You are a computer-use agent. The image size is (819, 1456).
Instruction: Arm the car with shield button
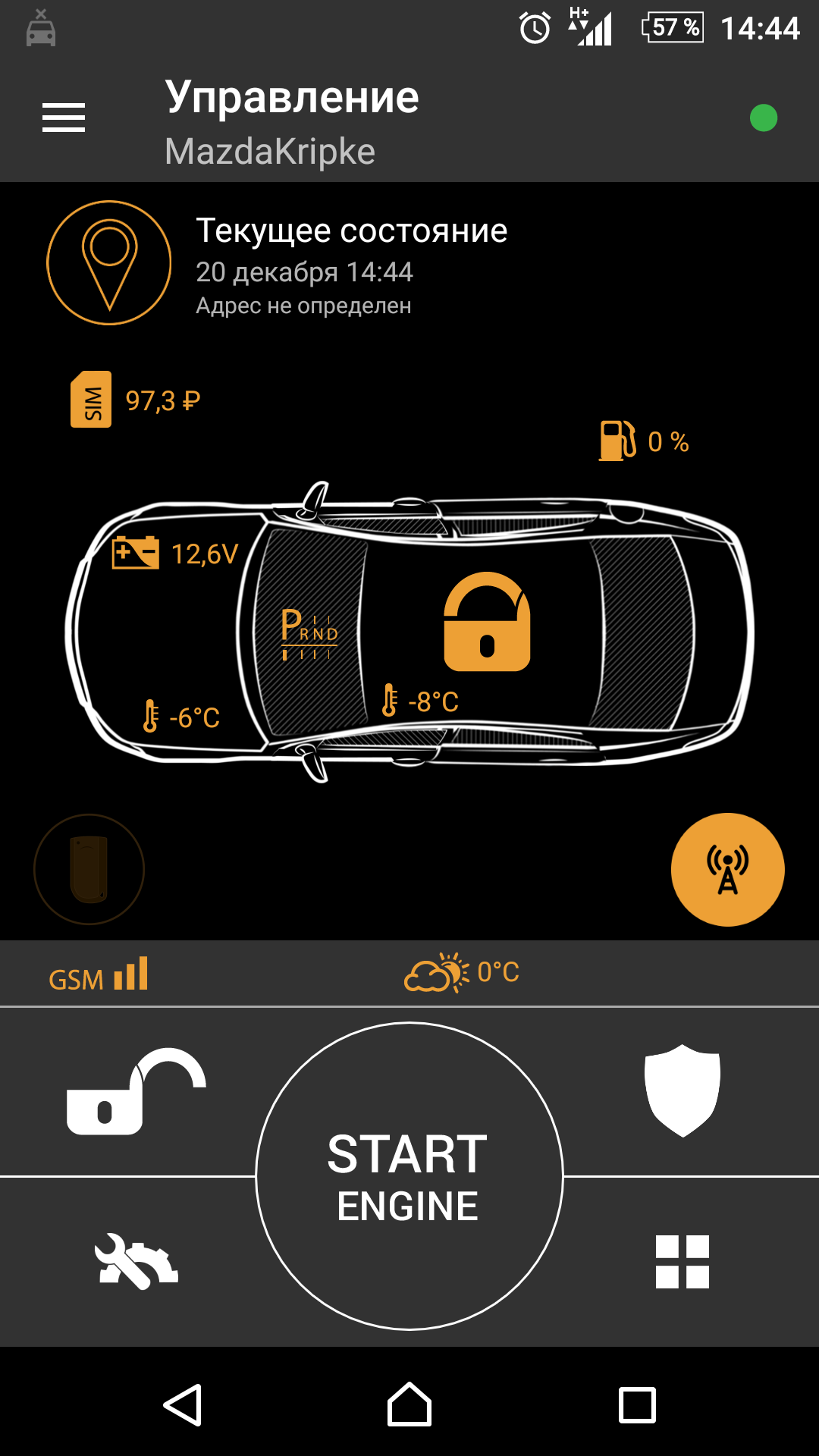(682, 1090)
